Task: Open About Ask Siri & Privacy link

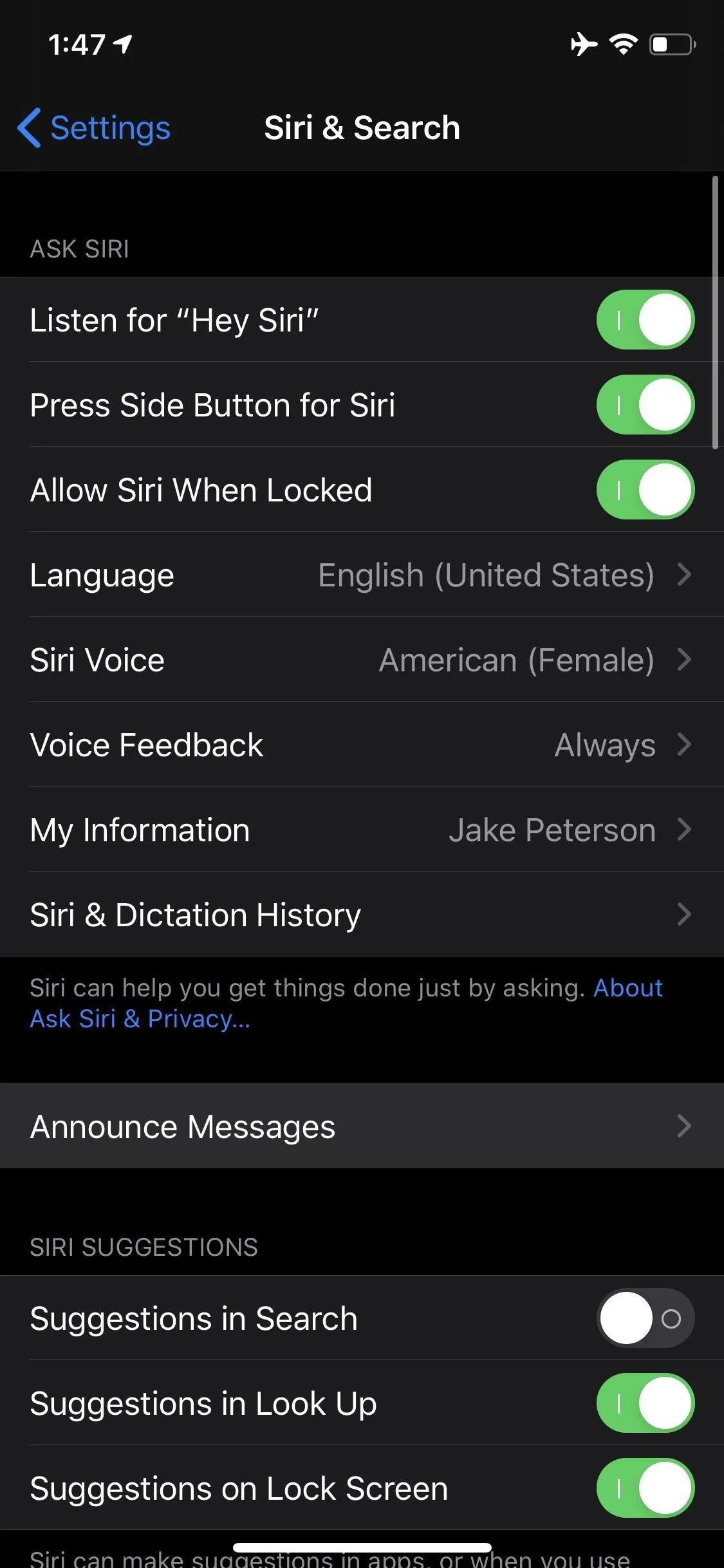Action: (x=346, y=1003)
